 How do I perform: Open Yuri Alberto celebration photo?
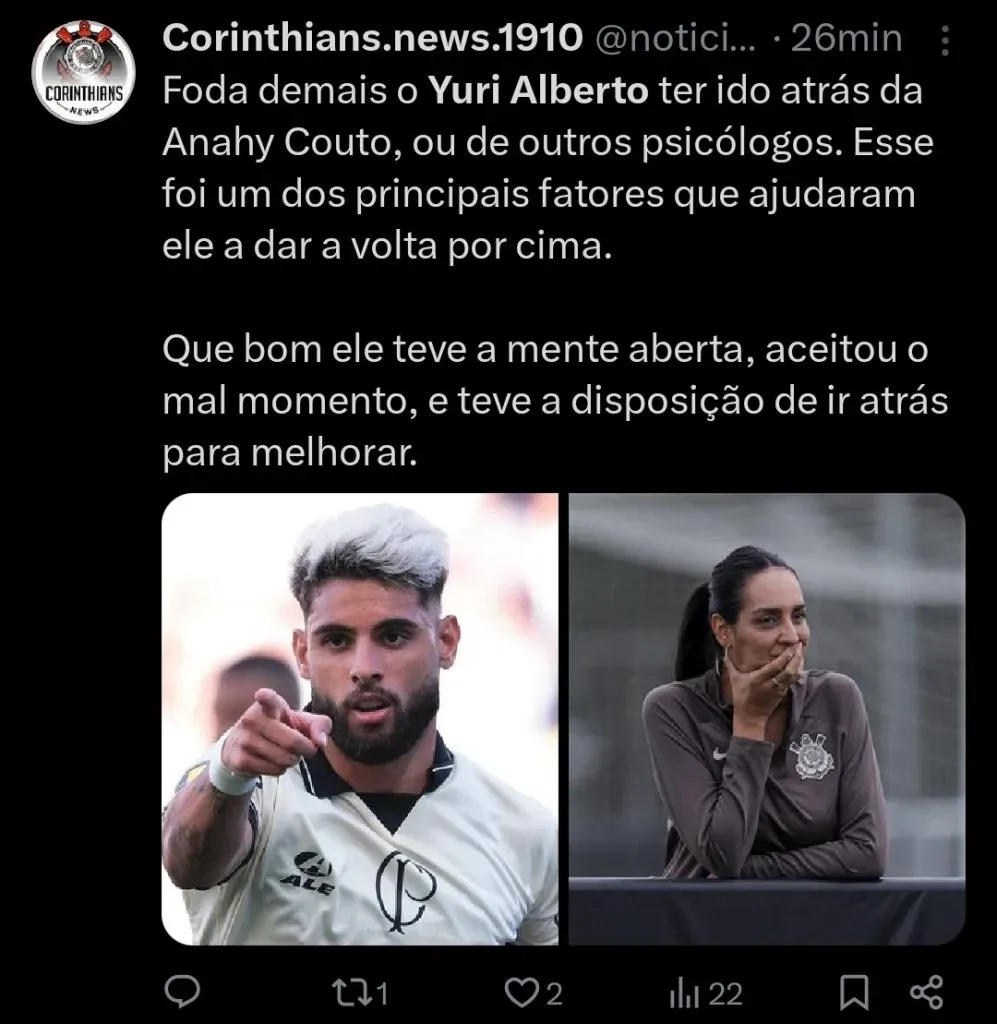tap(360, 715)
